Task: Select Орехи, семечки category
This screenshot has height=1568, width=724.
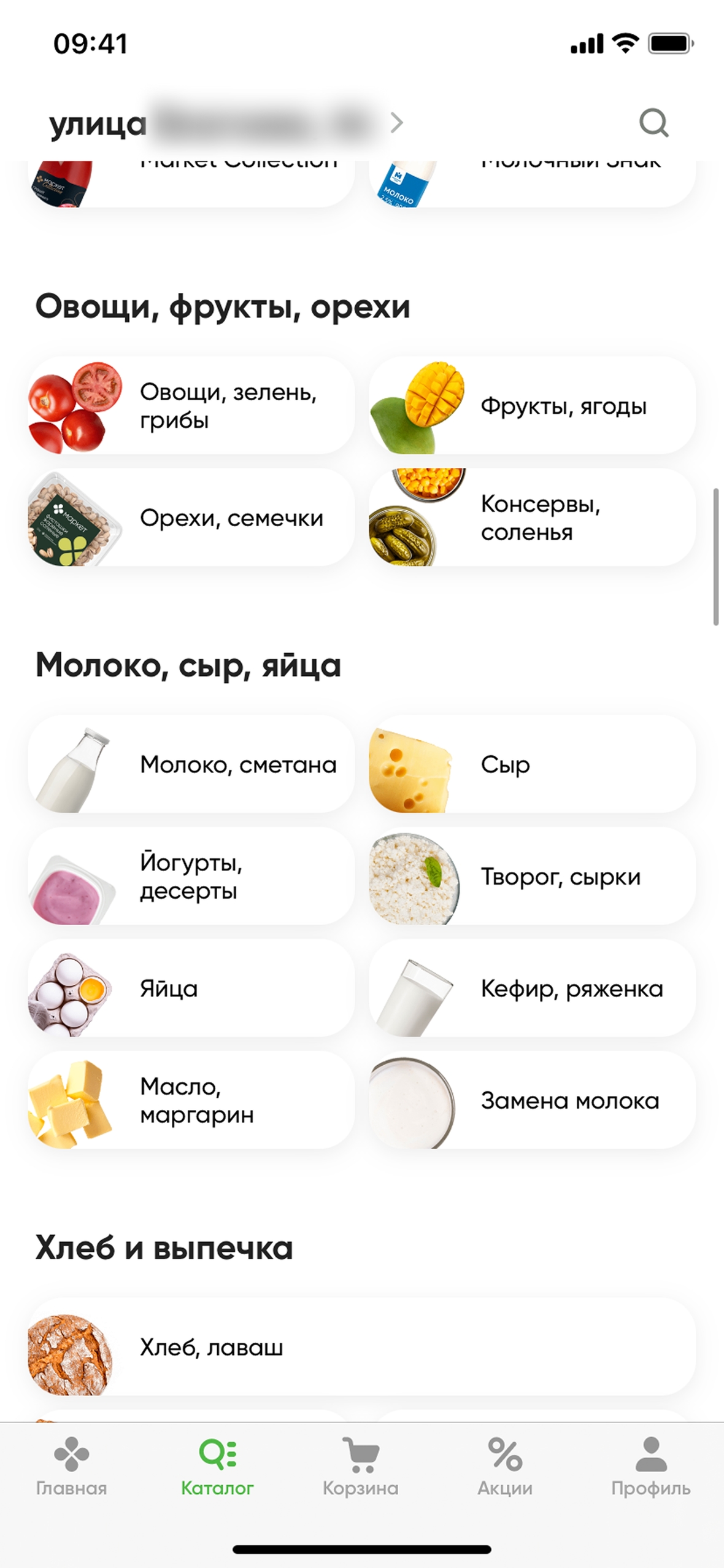Action: [191, 518]
